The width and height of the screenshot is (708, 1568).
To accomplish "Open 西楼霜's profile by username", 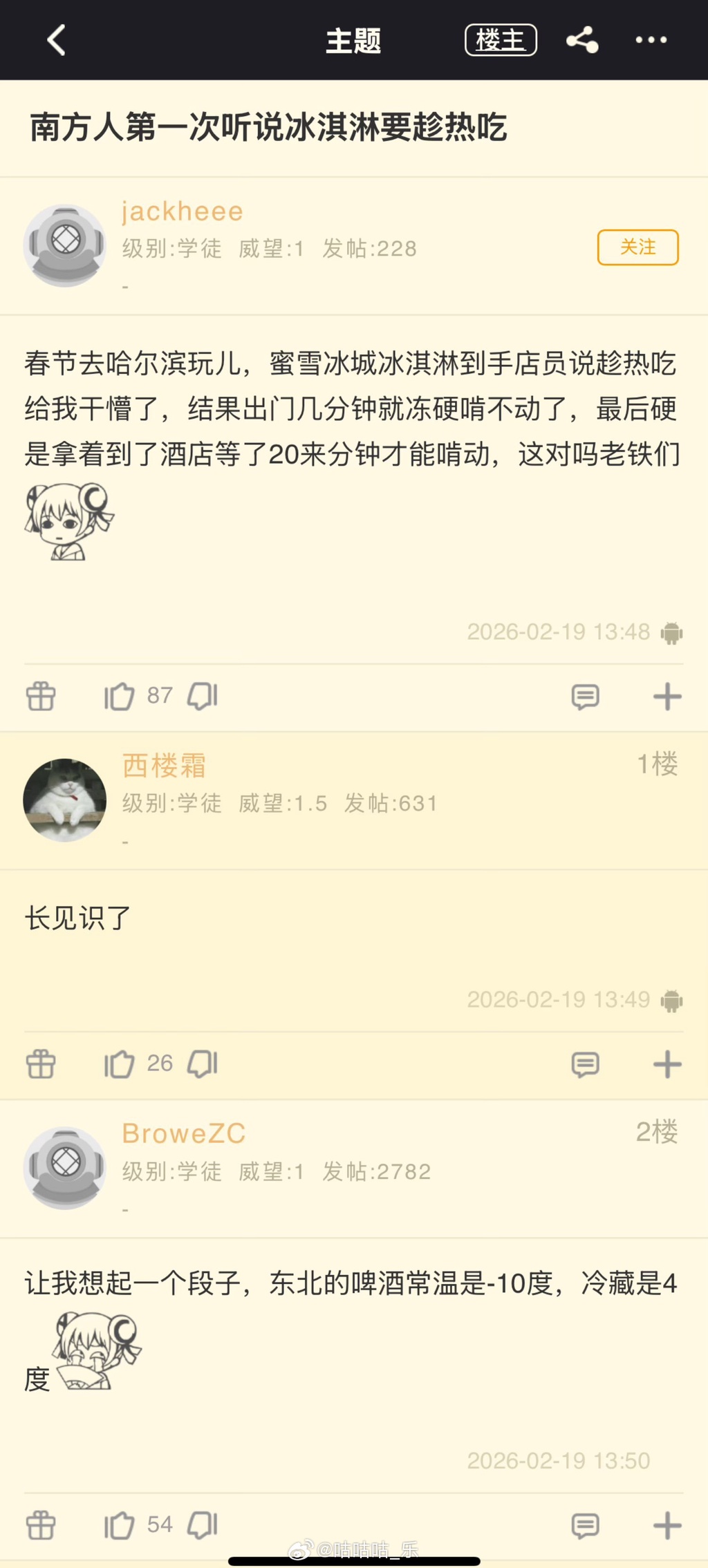I will coord(165,766).
